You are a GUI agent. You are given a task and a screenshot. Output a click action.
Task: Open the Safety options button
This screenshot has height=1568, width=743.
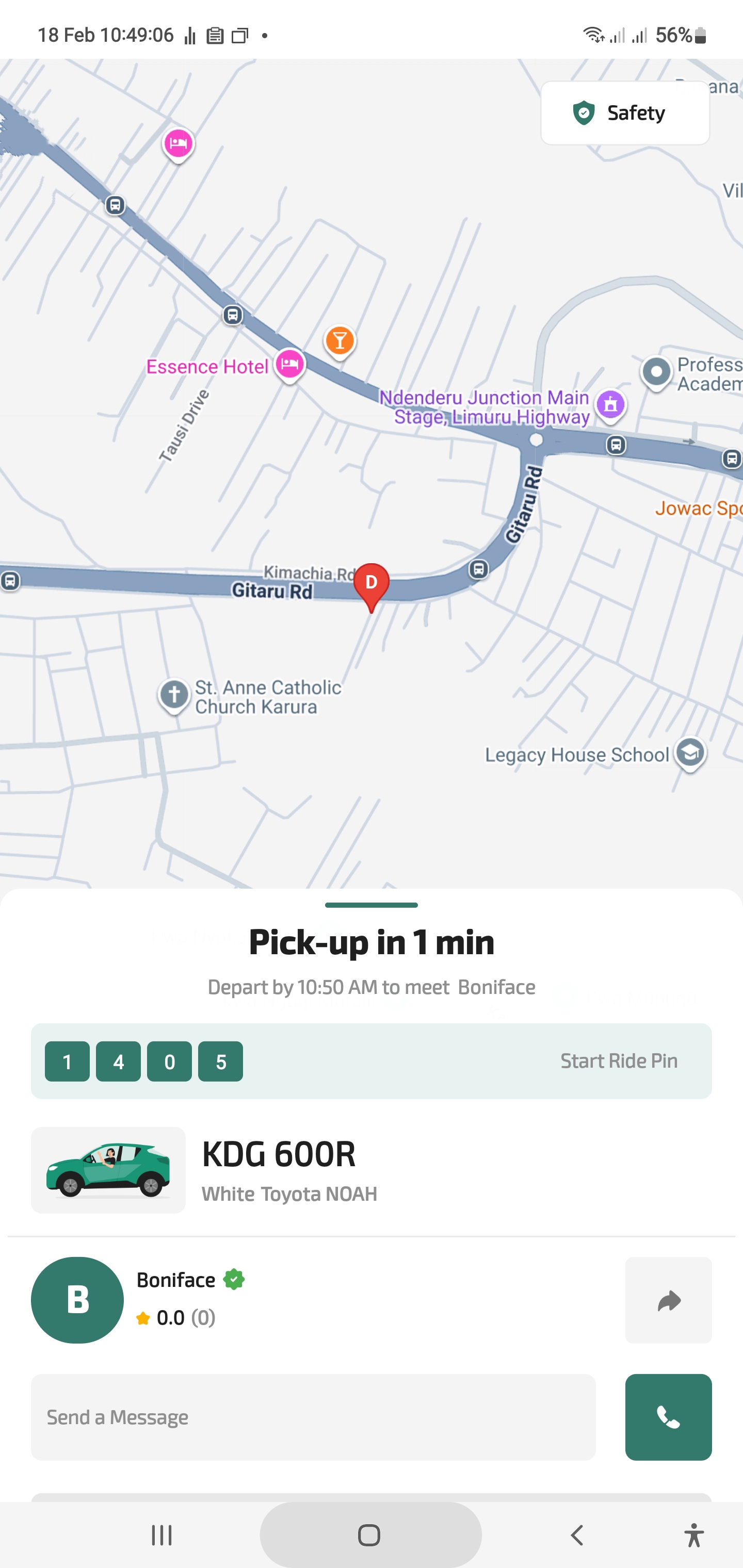pyautogui.click(x=625, y=113)
